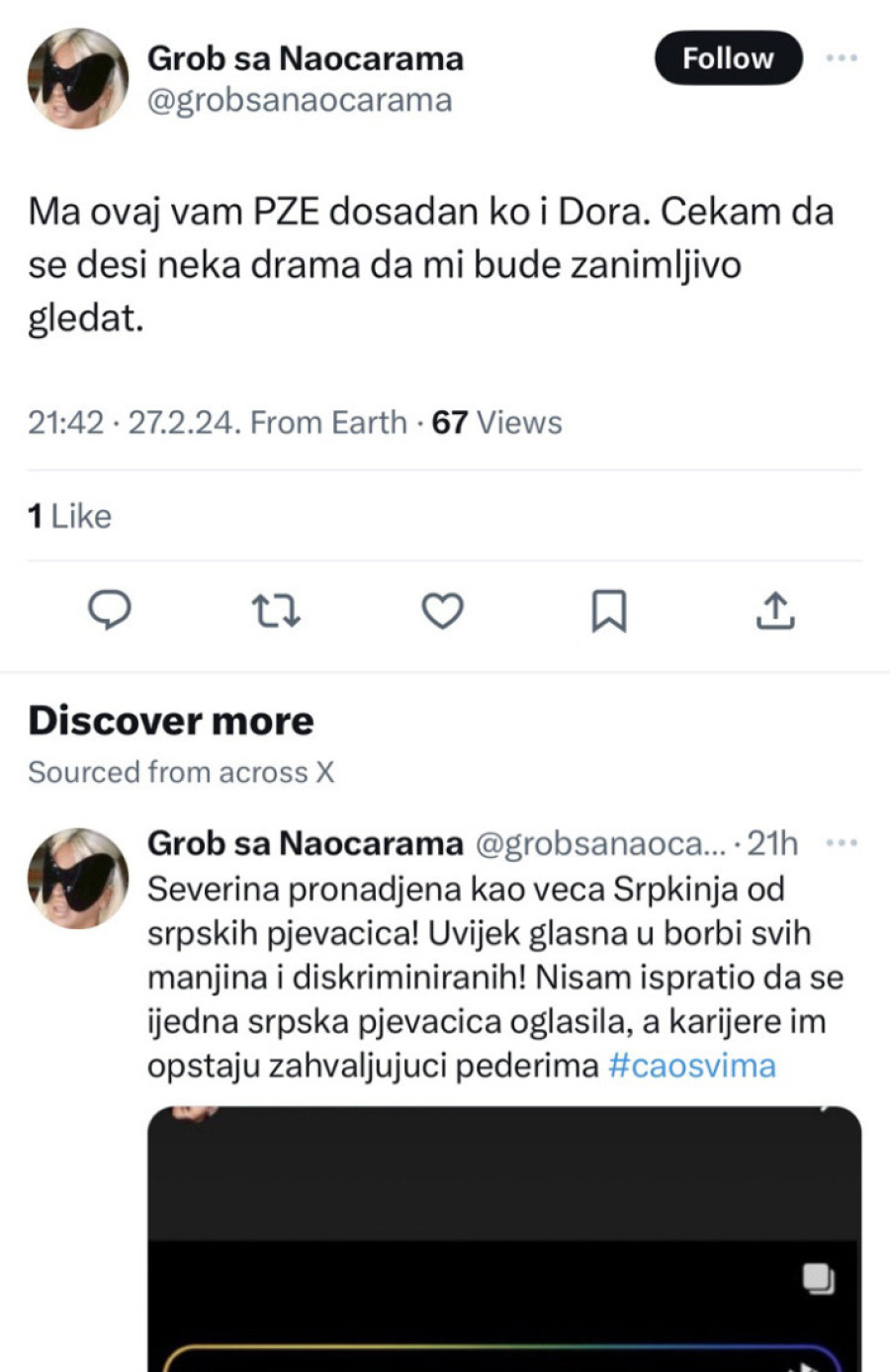View who liked by clicking 1 Like

pyautogui.click(x=69, y=515)
